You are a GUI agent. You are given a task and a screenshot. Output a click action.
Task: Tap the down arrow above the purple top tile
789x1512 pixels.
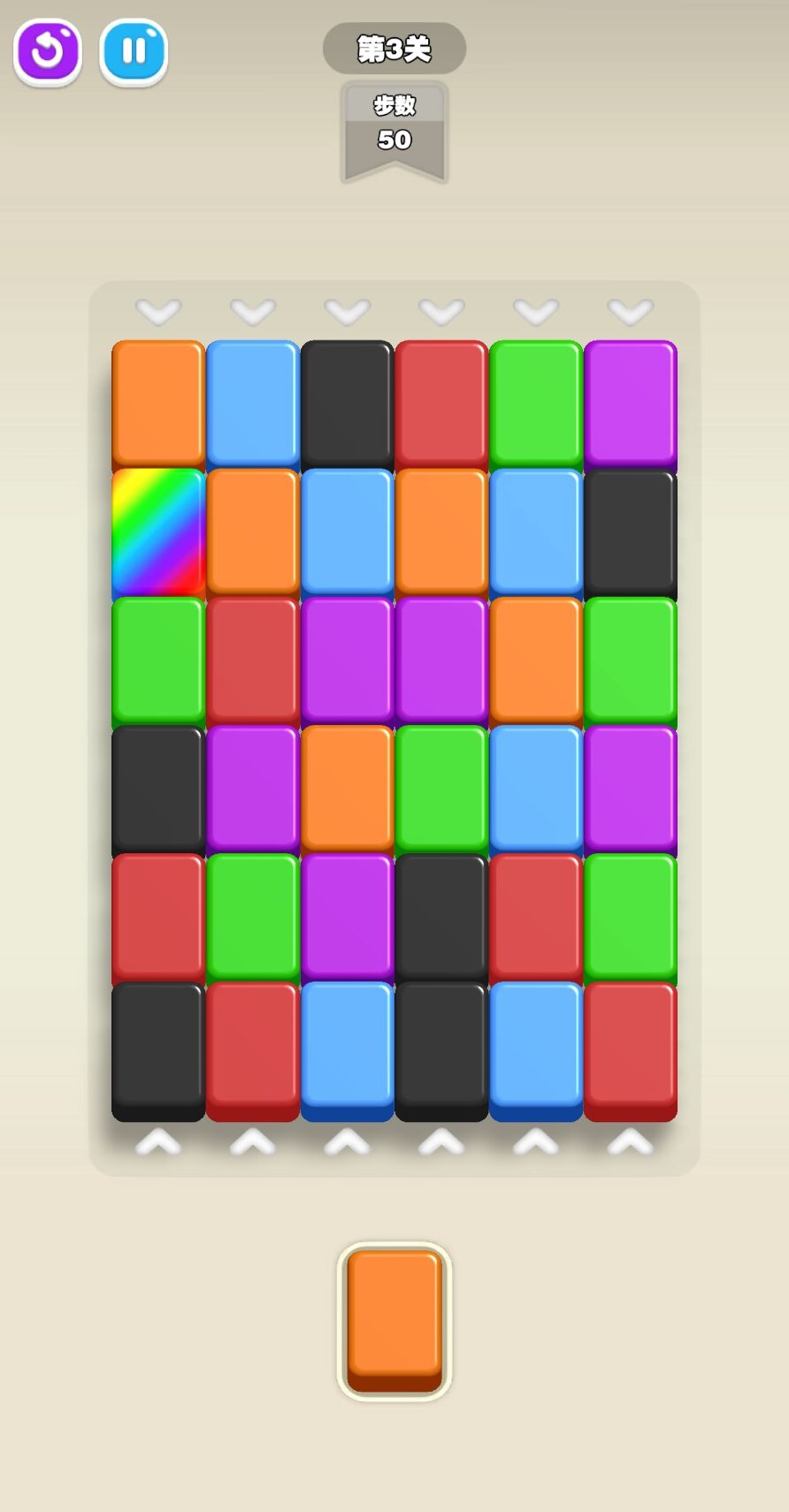[x=630, y=311]
